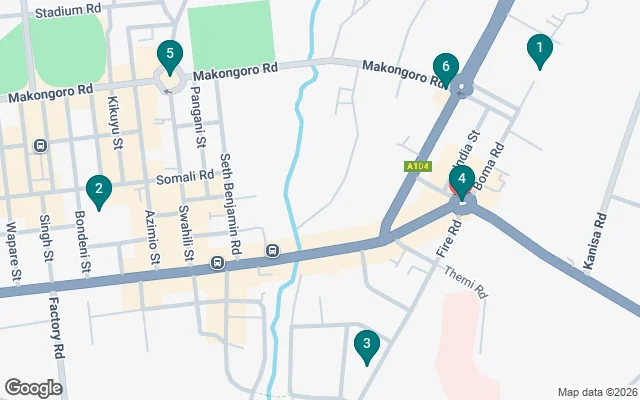Choose marker 5 on Makongoro Rd
Image resolution: width=640 pixels, height=400 pixels.
170,55
